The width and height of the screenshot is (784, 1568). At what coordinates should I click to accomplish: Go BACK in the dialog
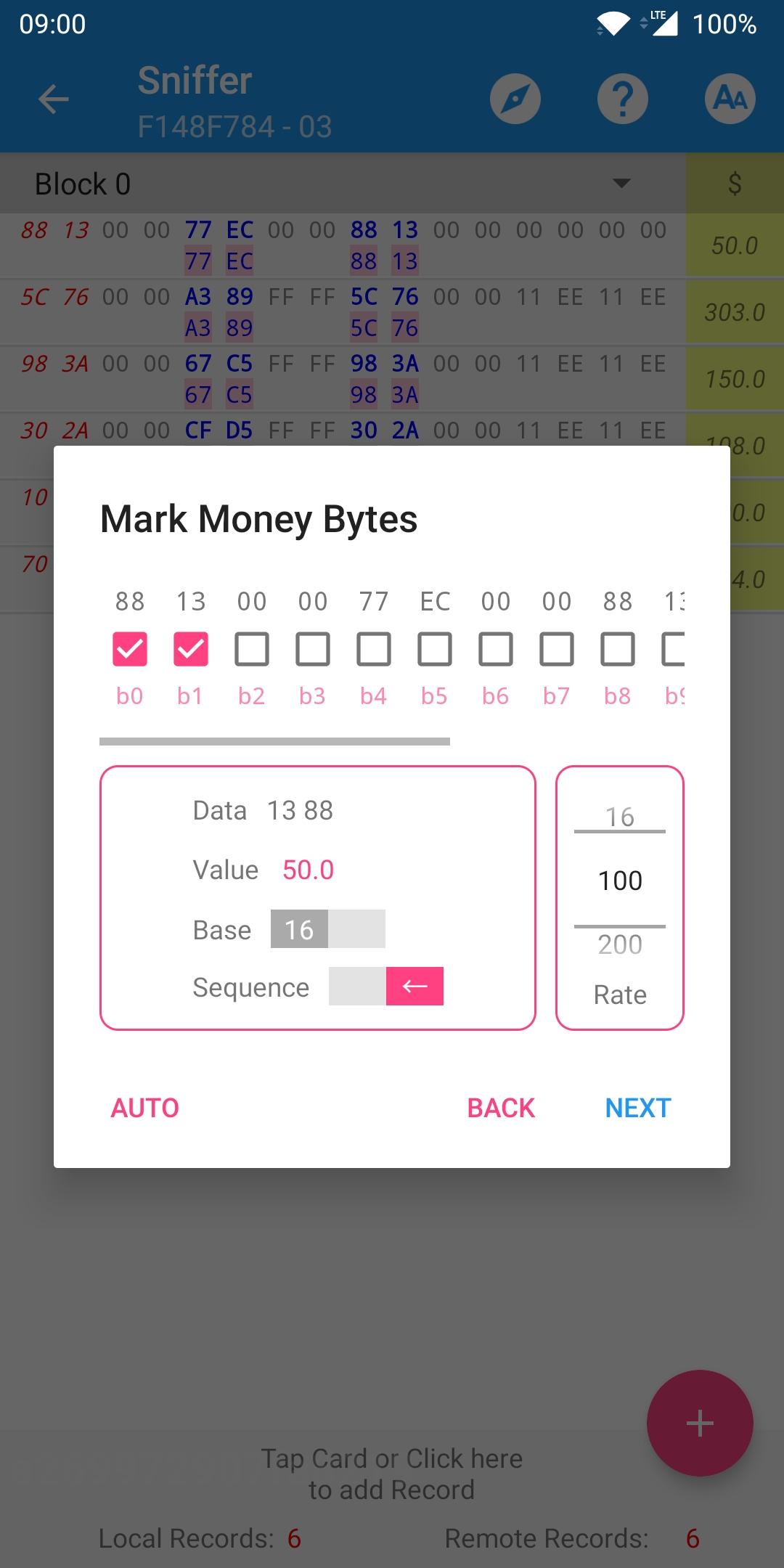pyautogui.click(x=501, y=1108)
